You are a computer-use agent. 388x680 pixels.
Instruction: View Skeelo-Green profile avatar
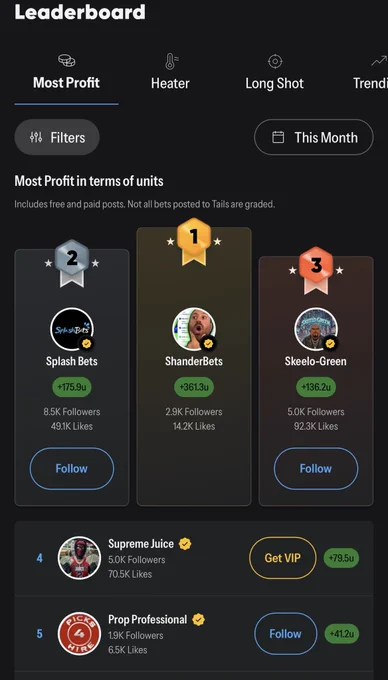tap(316, 329)
